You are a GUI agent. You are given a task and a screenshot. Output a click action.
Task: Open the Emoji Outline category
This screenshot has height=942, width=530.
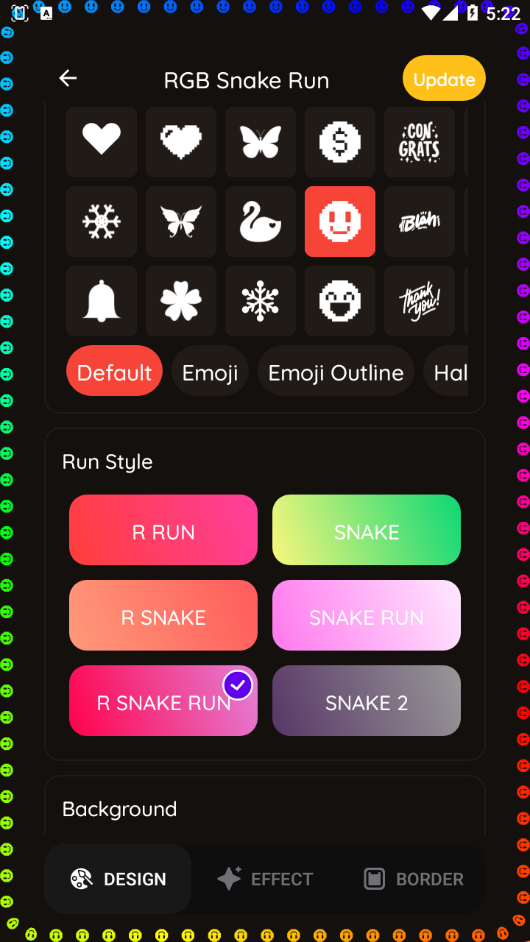tap(336, 372)
